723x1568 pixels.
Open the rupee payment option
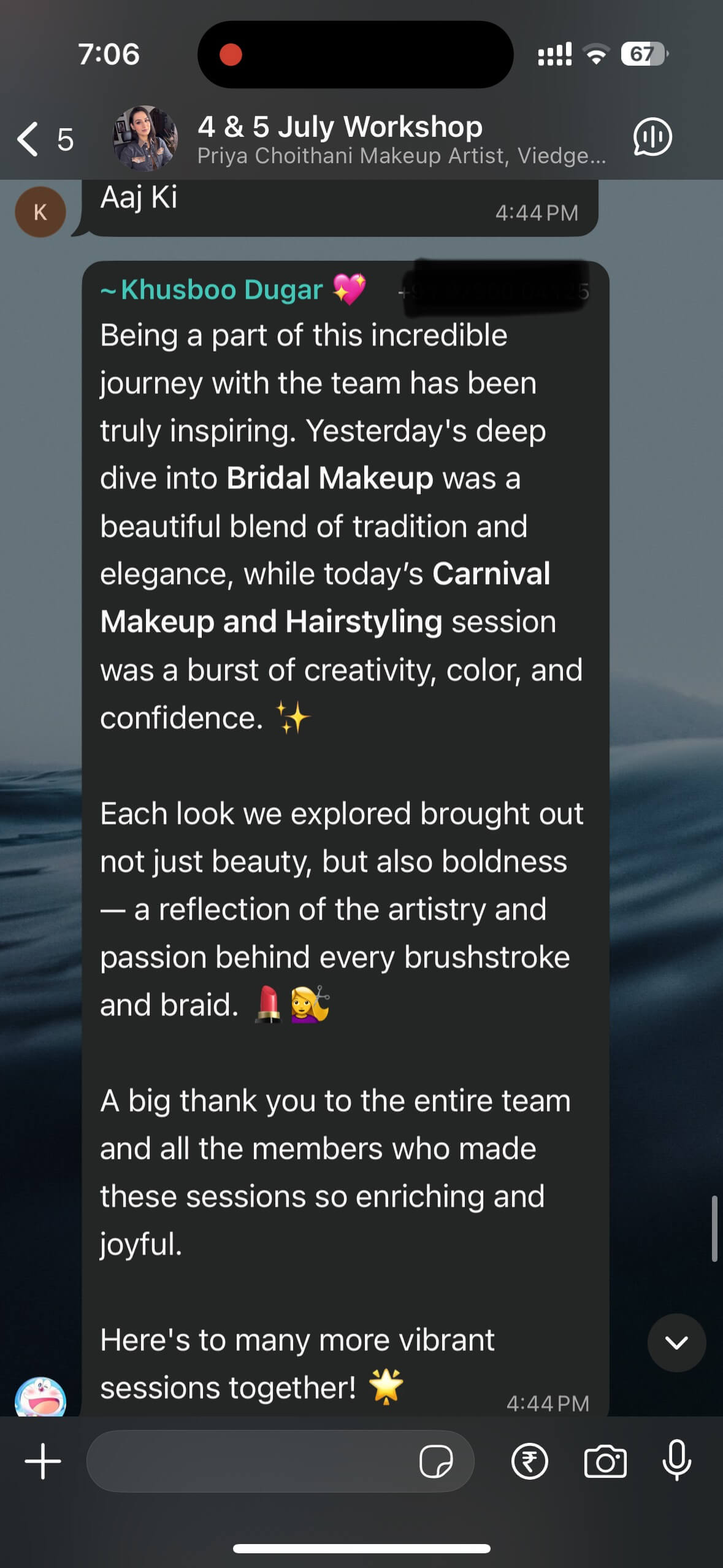(x=529, y=1461)
